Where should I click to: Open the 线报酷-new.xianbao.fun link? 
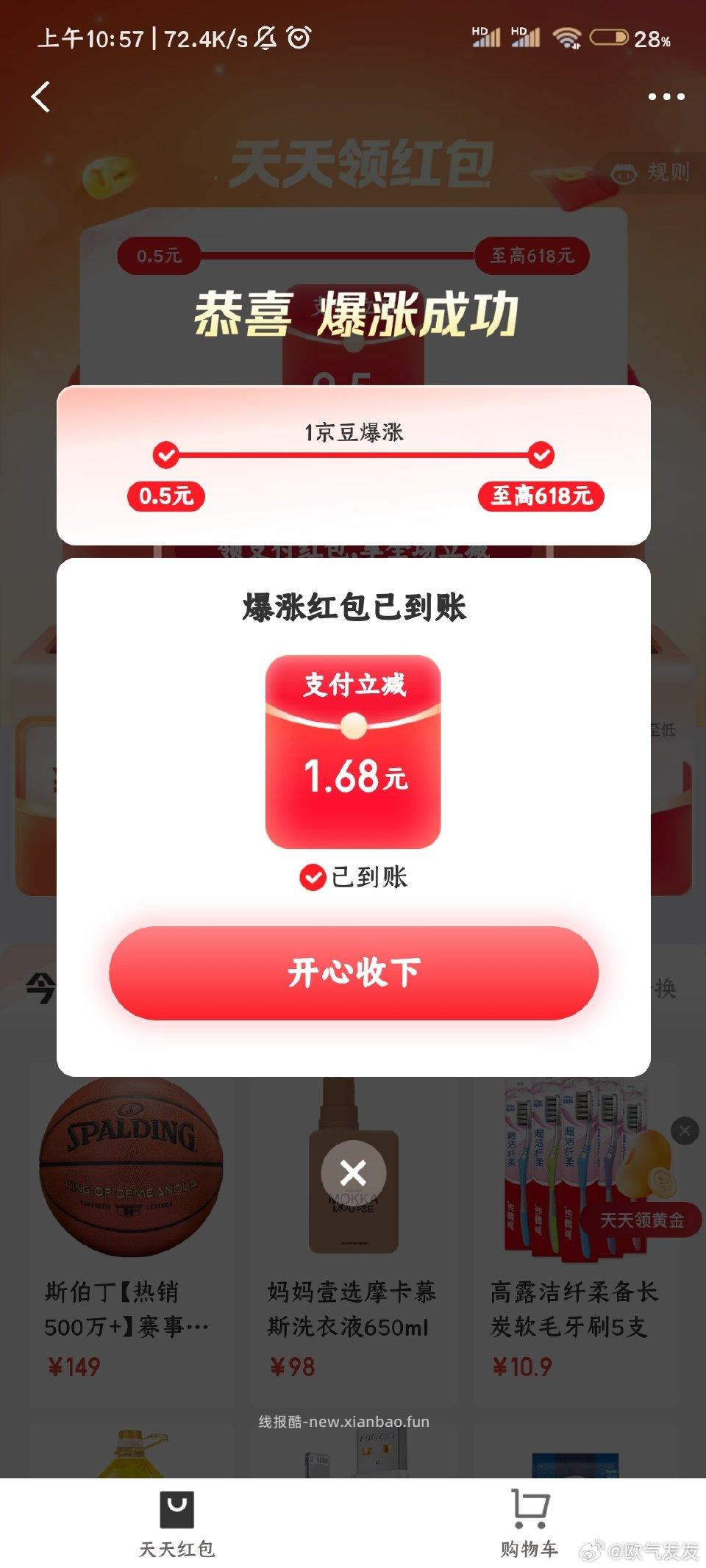tap(353, 1420)
